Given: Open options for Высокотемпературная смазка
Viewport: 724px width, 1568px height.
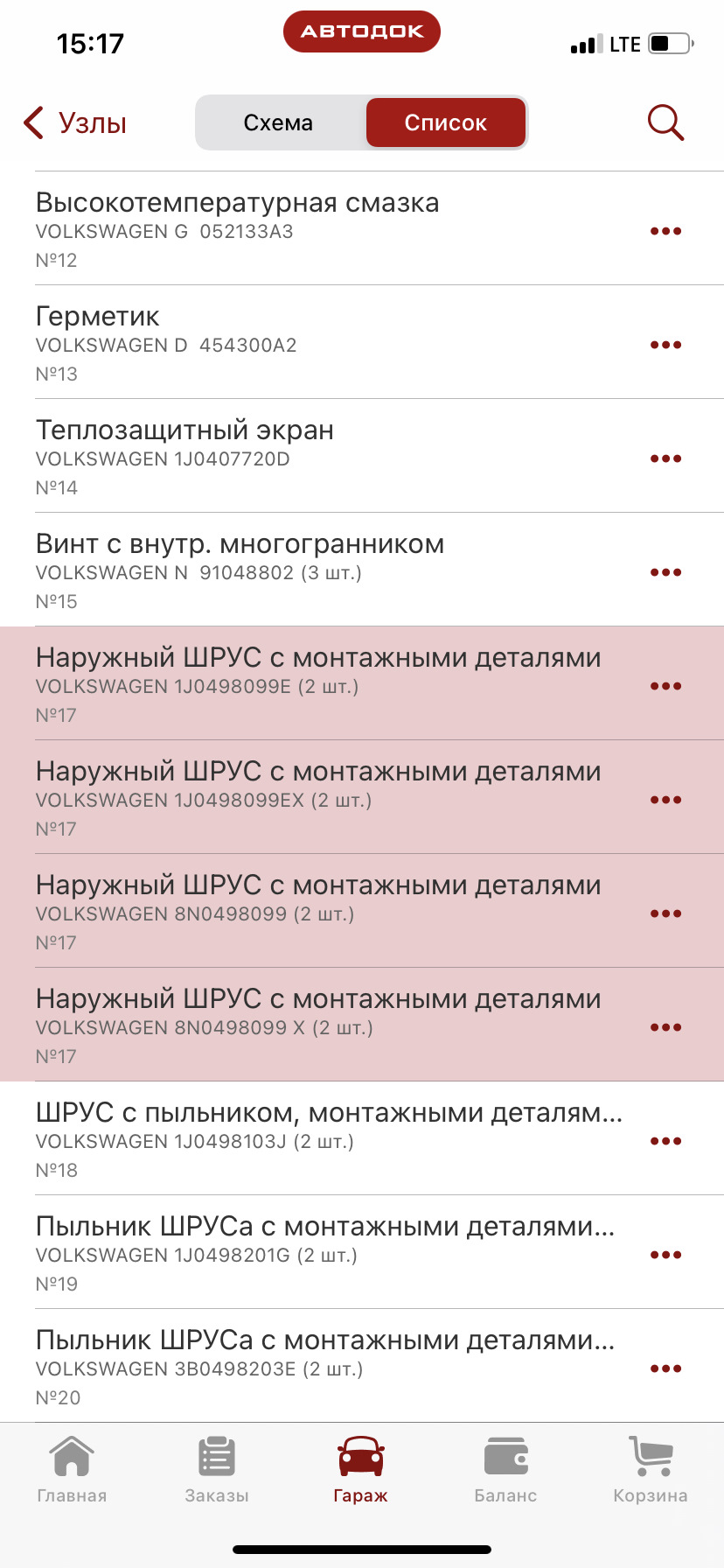Looking at the screenshot, I should 665,232.
